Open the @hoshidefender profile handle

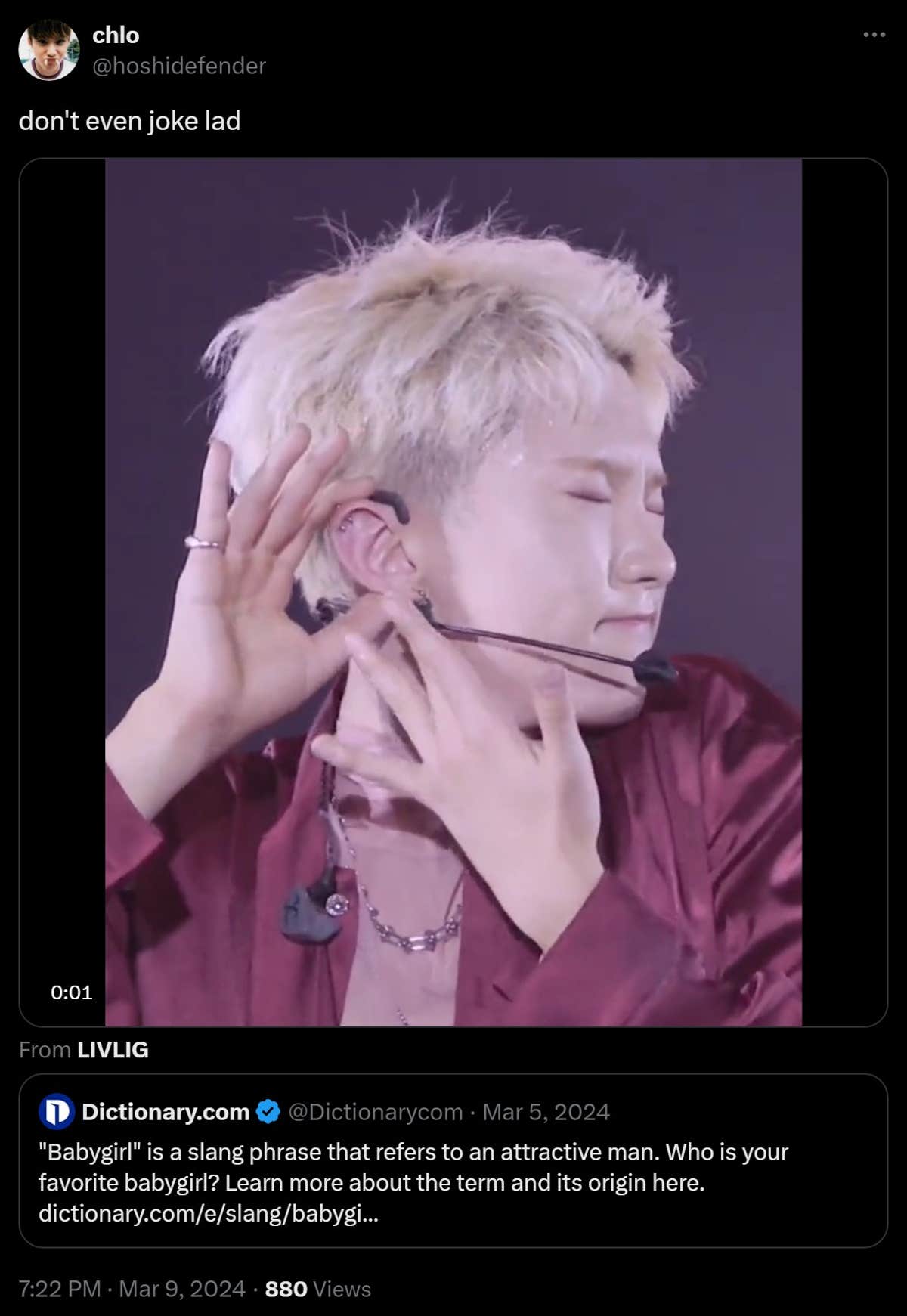pos(178,67)
